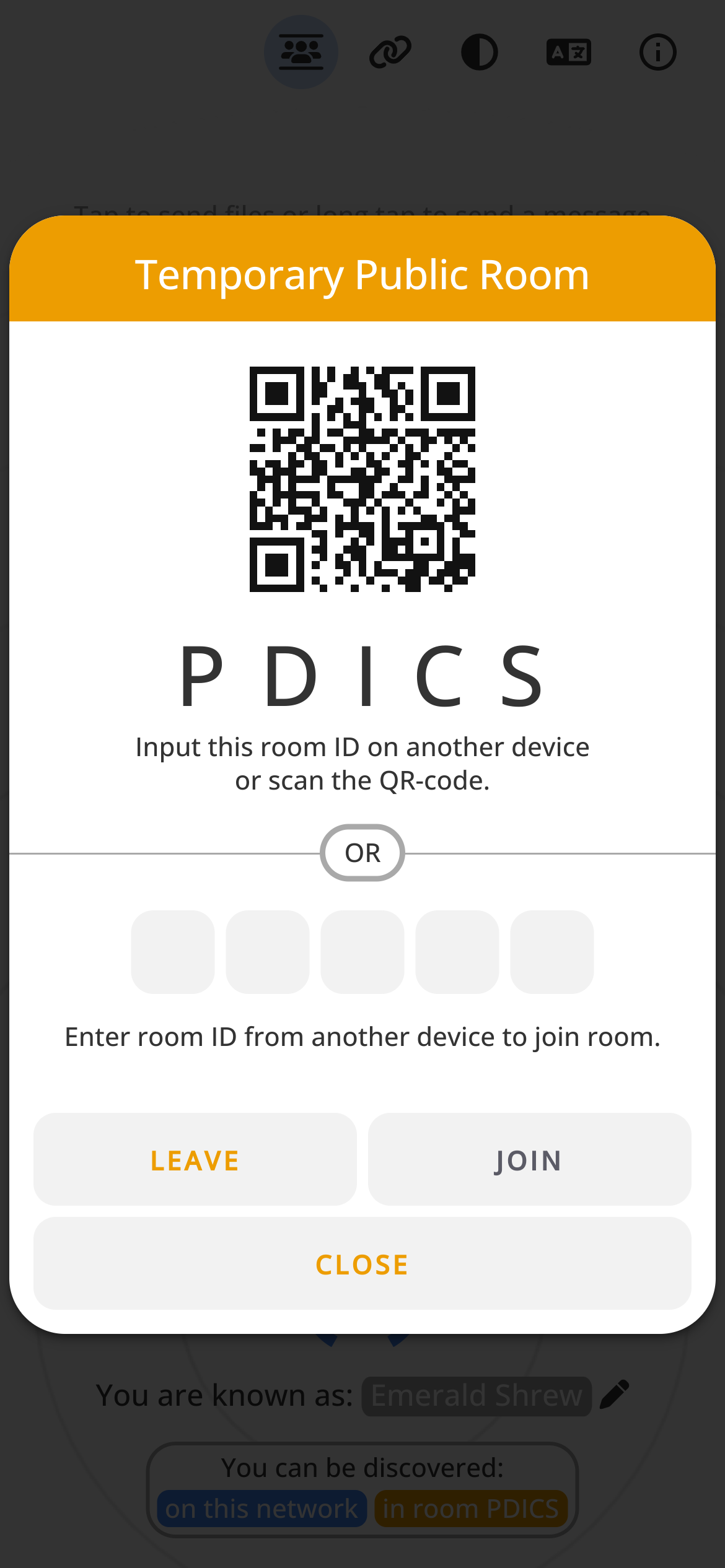
Task: Focus the first room ID character box
Action: (173, 952)
